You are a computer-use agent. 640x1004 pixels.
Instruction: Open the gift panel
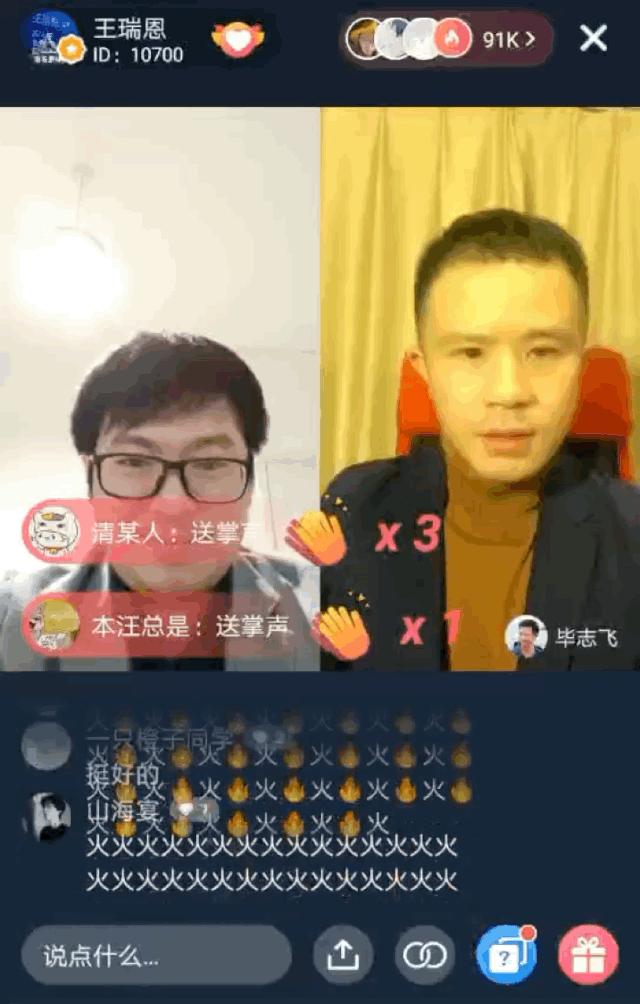(588, 955)
